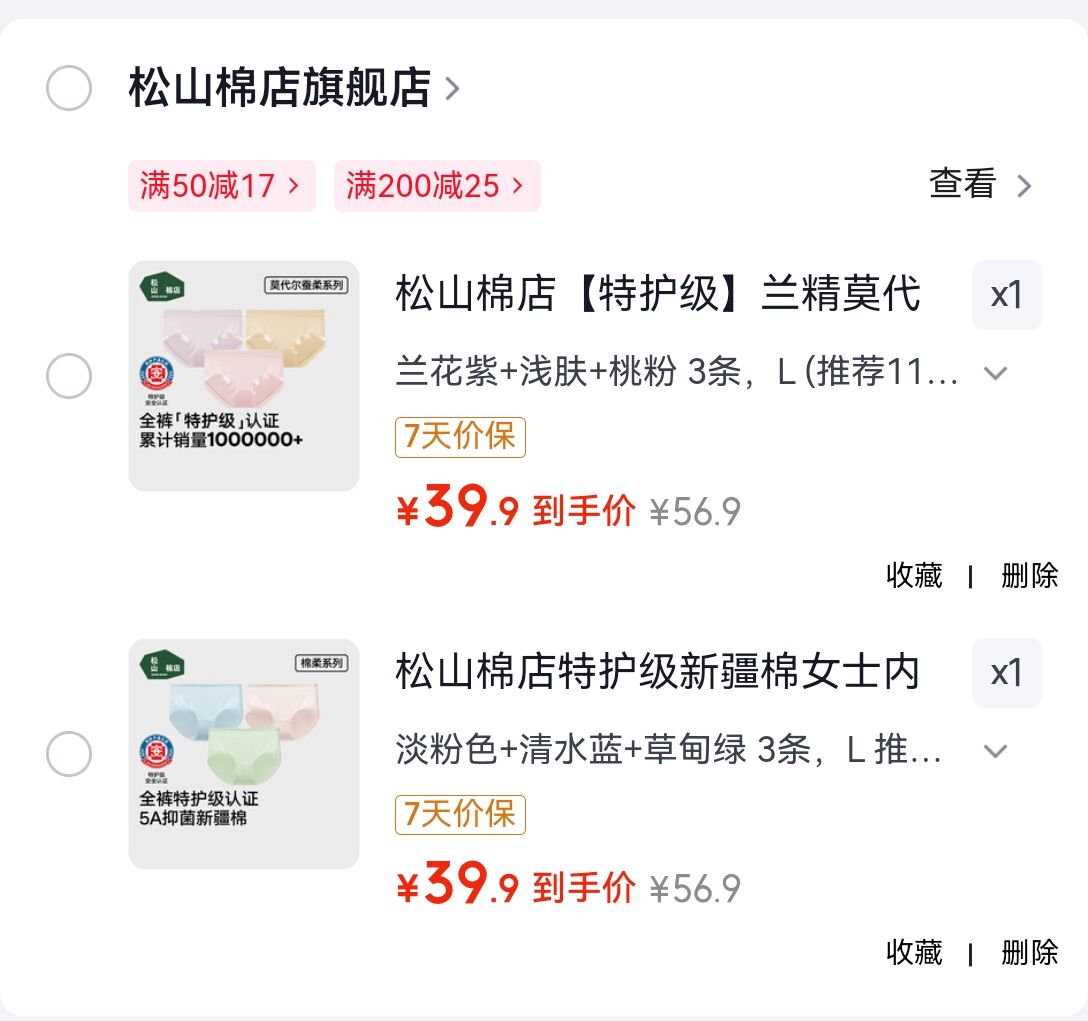
Task: Tap the 满200减25 coupon chip
Action: click(x=437, y=186)
